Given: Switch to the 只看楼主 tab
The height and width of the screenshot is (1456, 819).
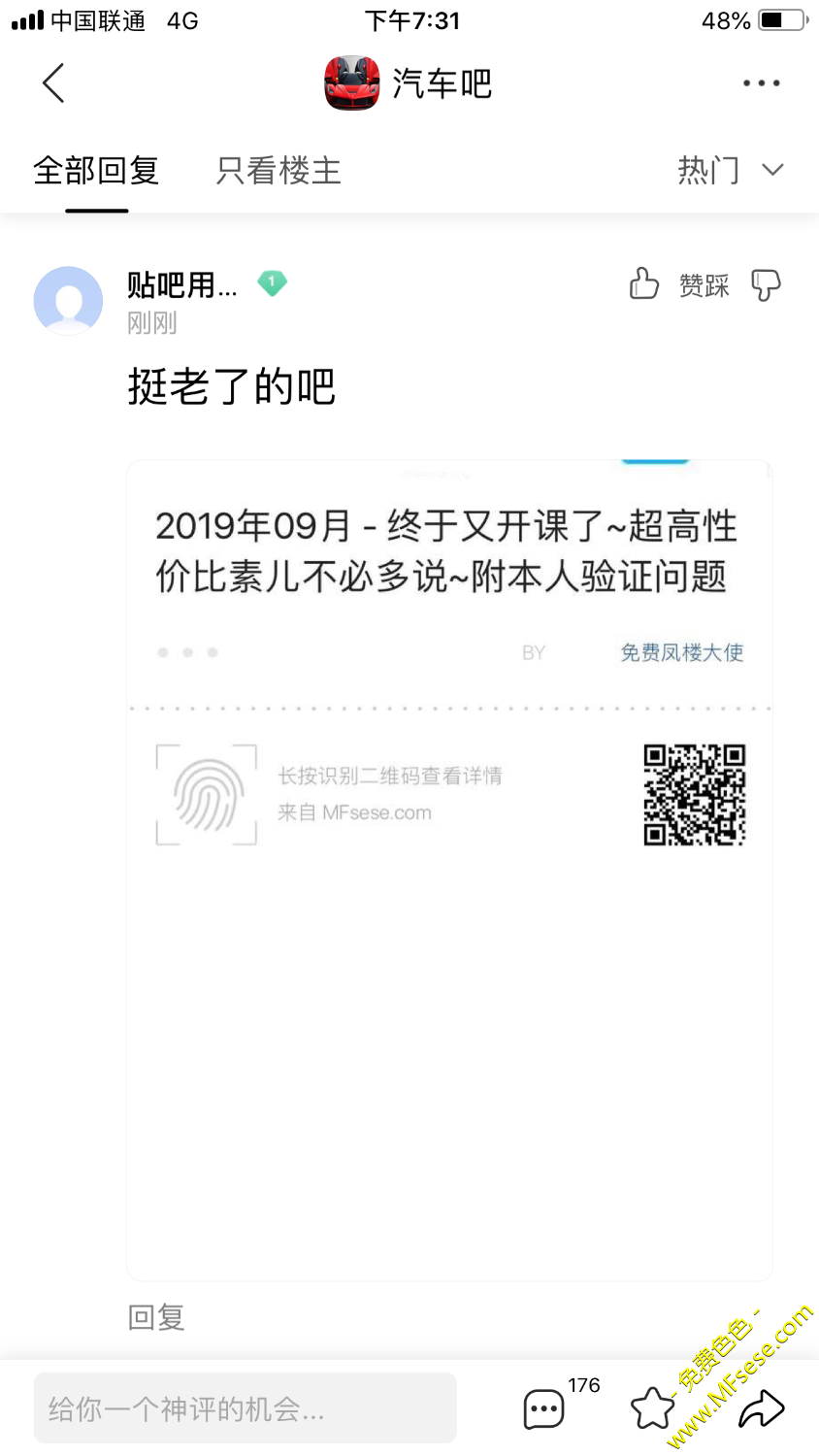Looking at the screenshot, I should [x=278, y=171].
